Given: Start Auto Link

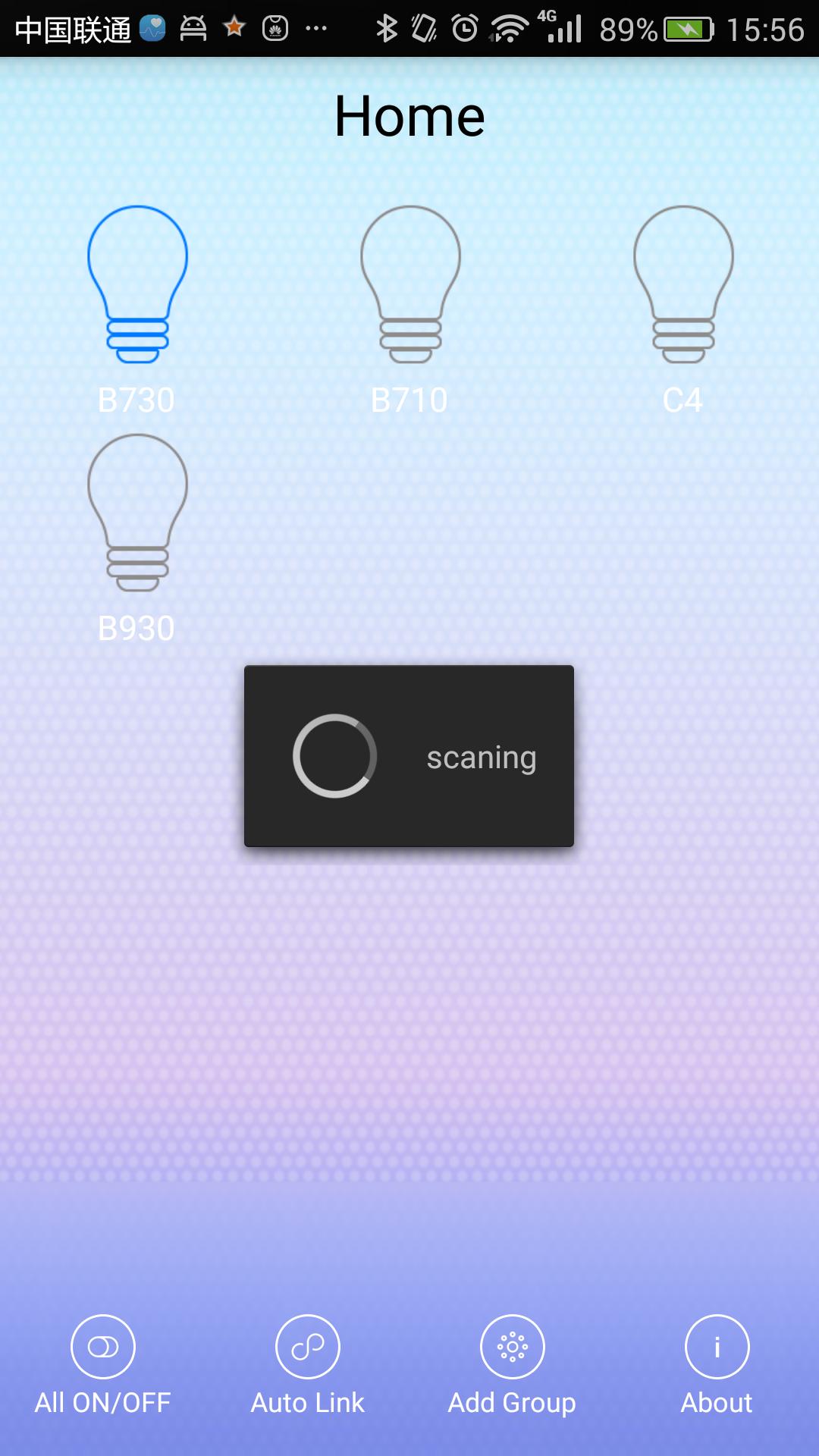Looking at the screenshot, I should pos(308,1347).
